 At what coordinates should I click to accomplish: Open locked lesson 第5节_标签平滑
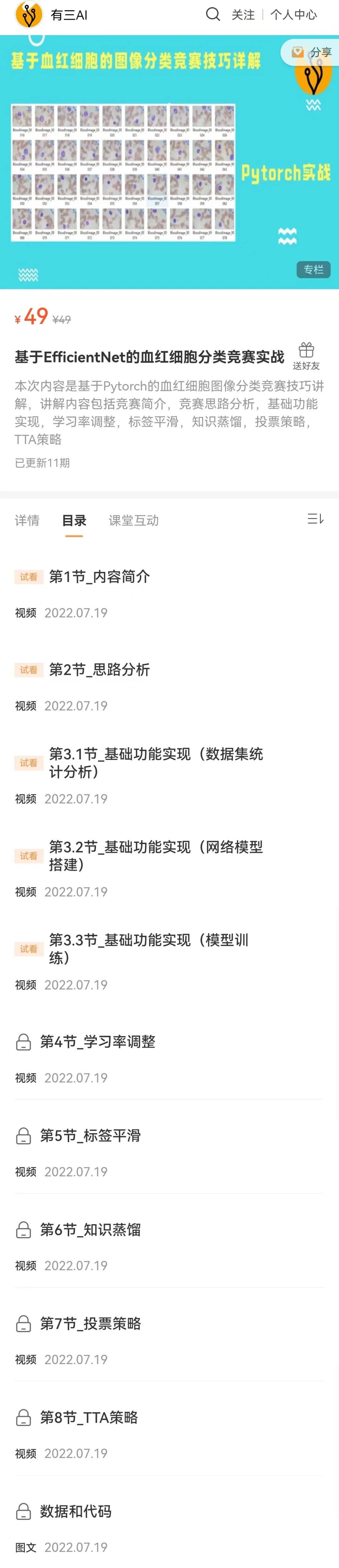tap(90, 1136)
